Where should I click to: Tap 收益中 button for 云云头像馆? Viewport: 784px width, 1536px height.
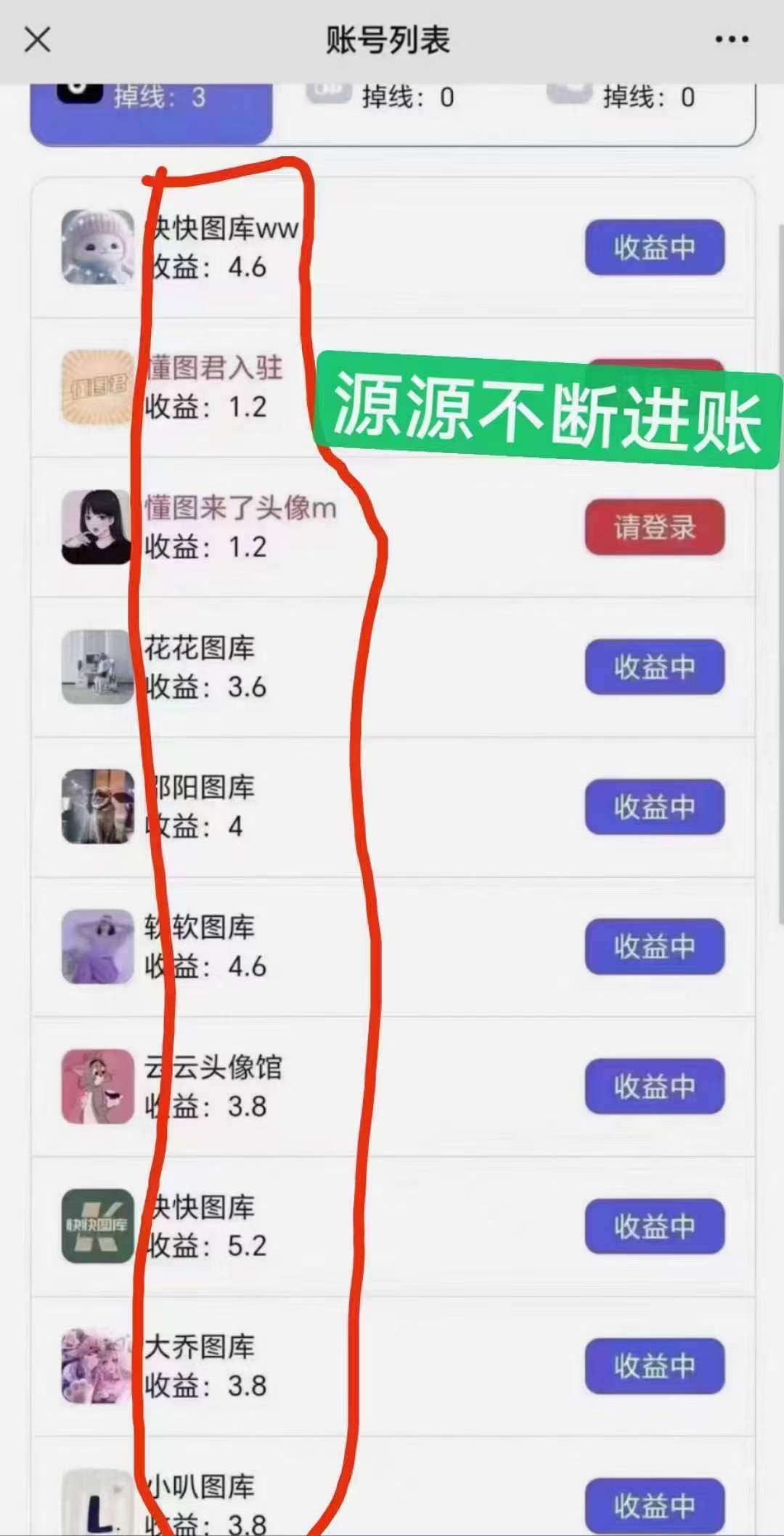(654, 1086)
